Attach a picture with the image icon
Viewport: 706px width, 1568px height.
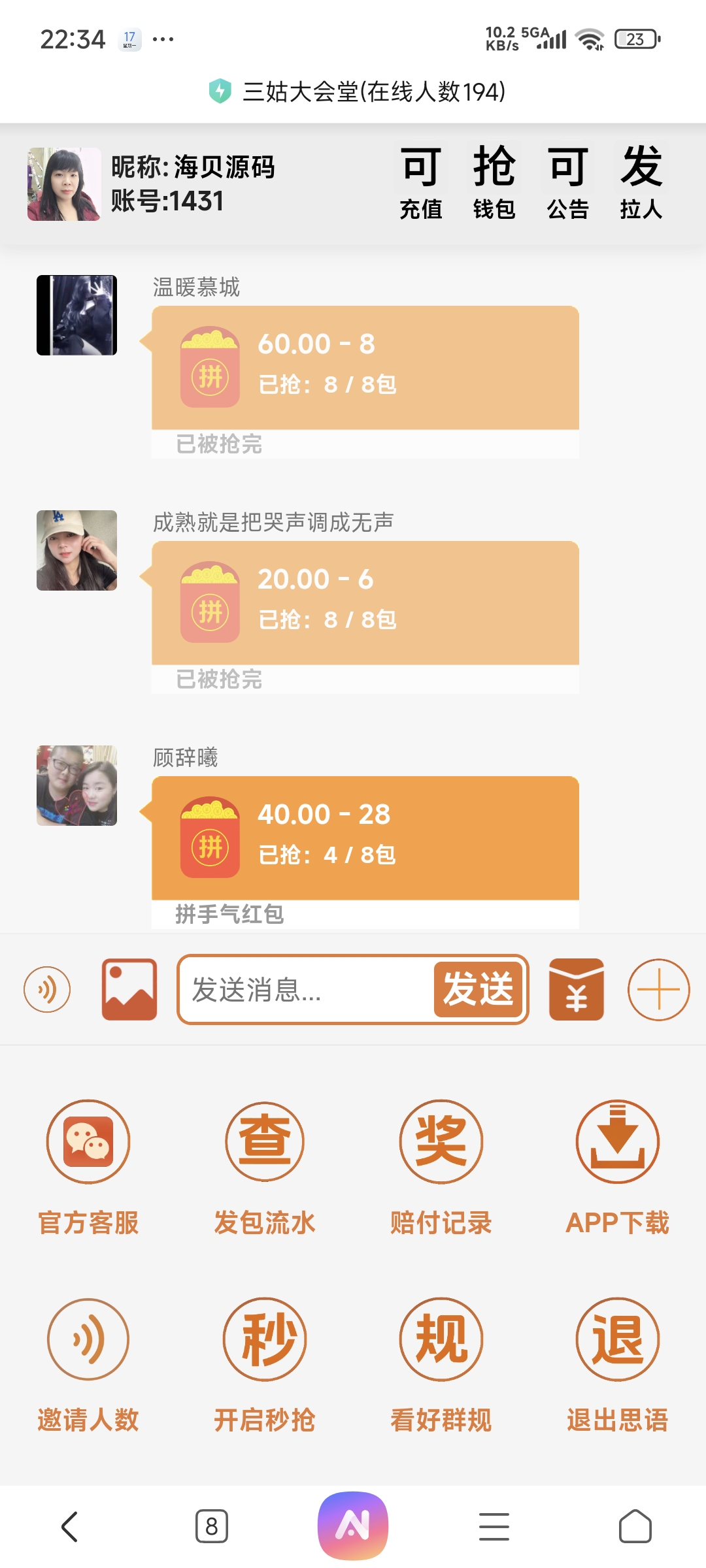129,989
